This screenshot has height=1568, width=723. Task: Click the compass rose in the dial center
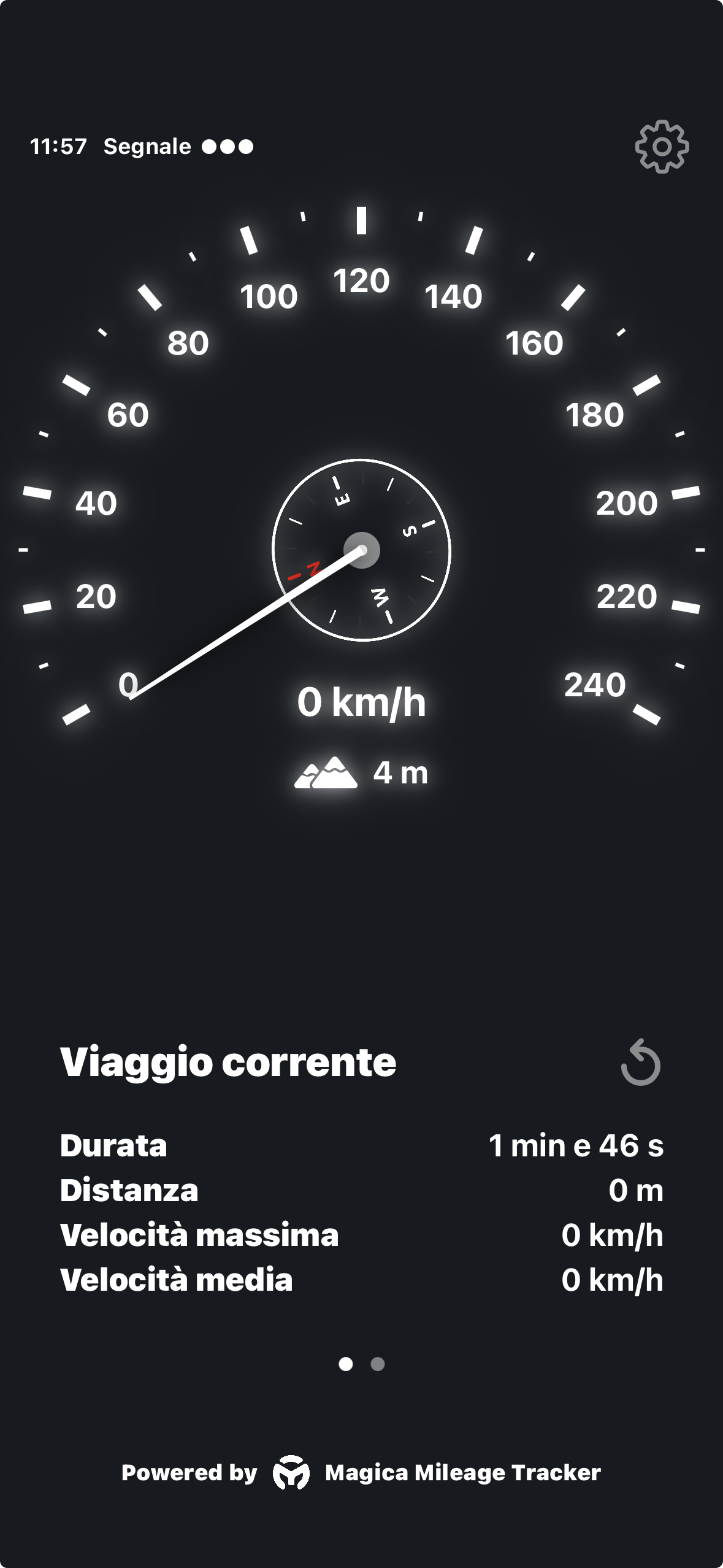click(x=361, y=550)
